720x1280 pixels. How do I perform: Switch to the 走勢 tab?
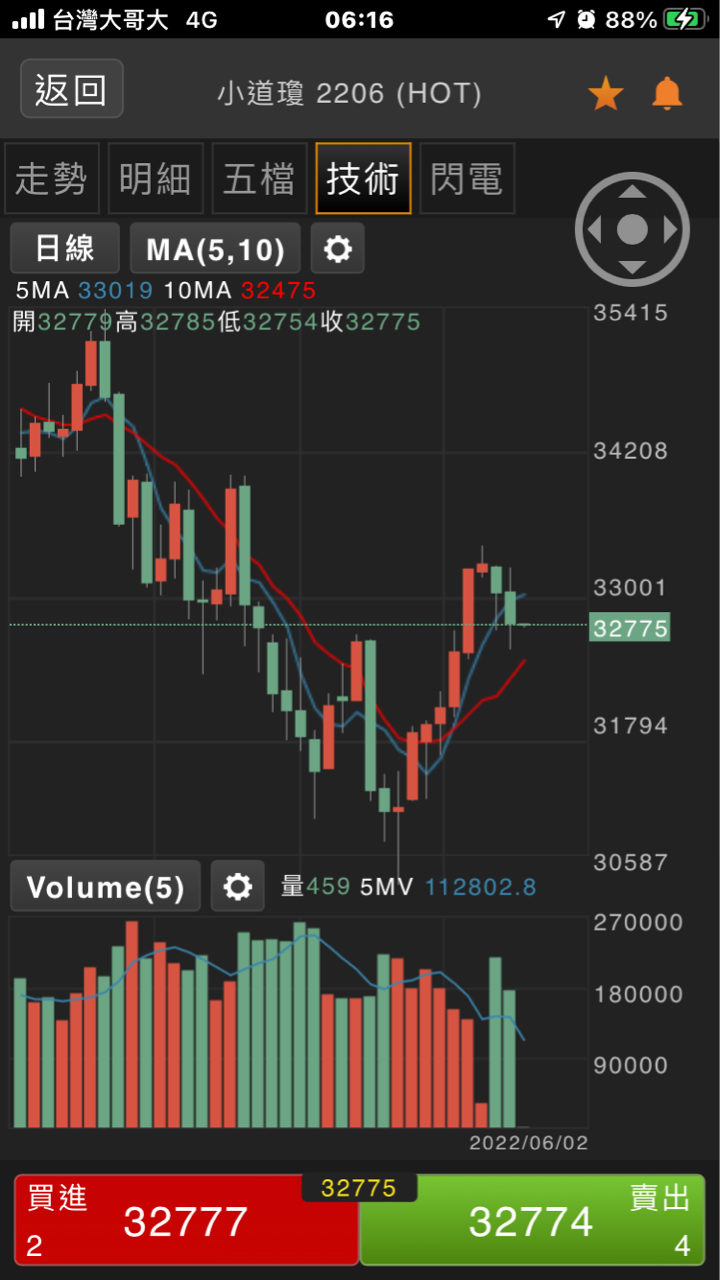(x=52, y=179)
